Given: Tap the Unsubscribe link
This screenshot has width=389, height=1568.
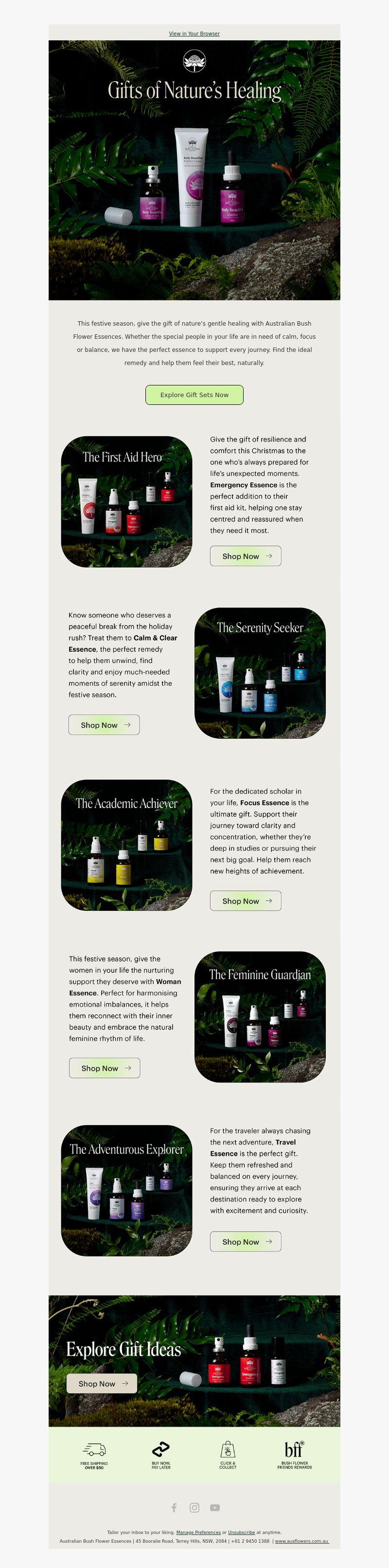Looking at the screenshot, I should pos(241,1532).
